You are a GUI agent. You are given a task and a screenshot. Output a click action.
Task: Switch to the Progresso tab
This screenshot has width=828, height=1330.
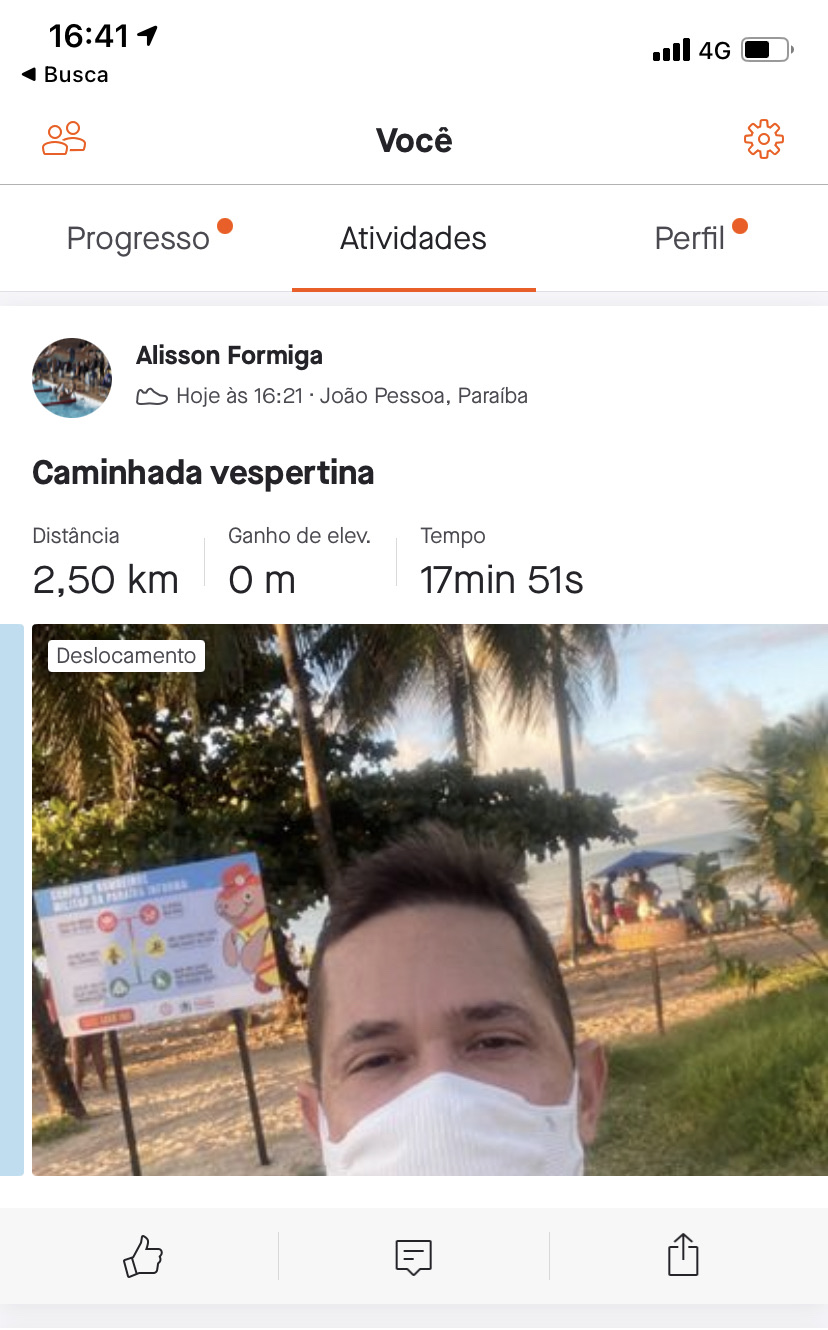138,239
